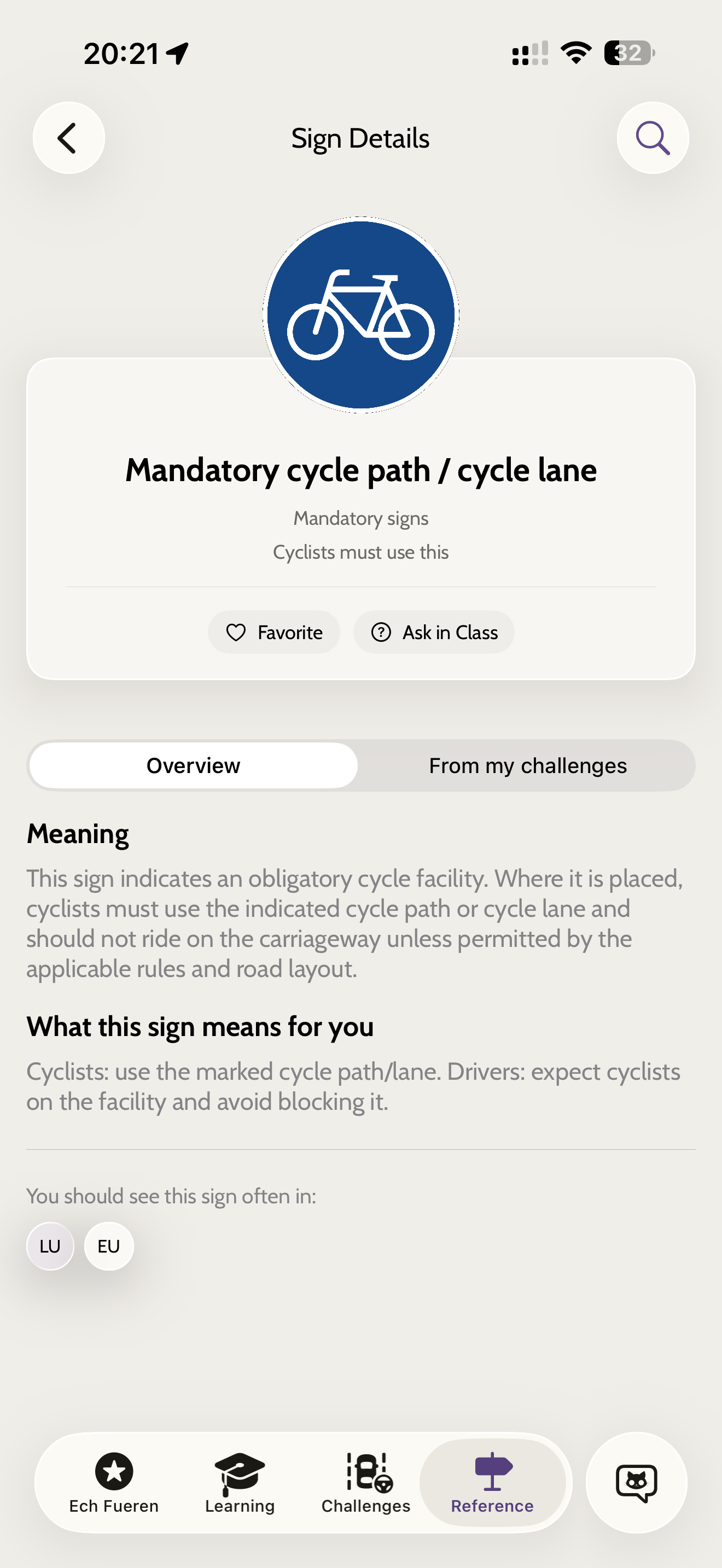
Task: Switch to From my challenges tab
Action: [527, 765]
